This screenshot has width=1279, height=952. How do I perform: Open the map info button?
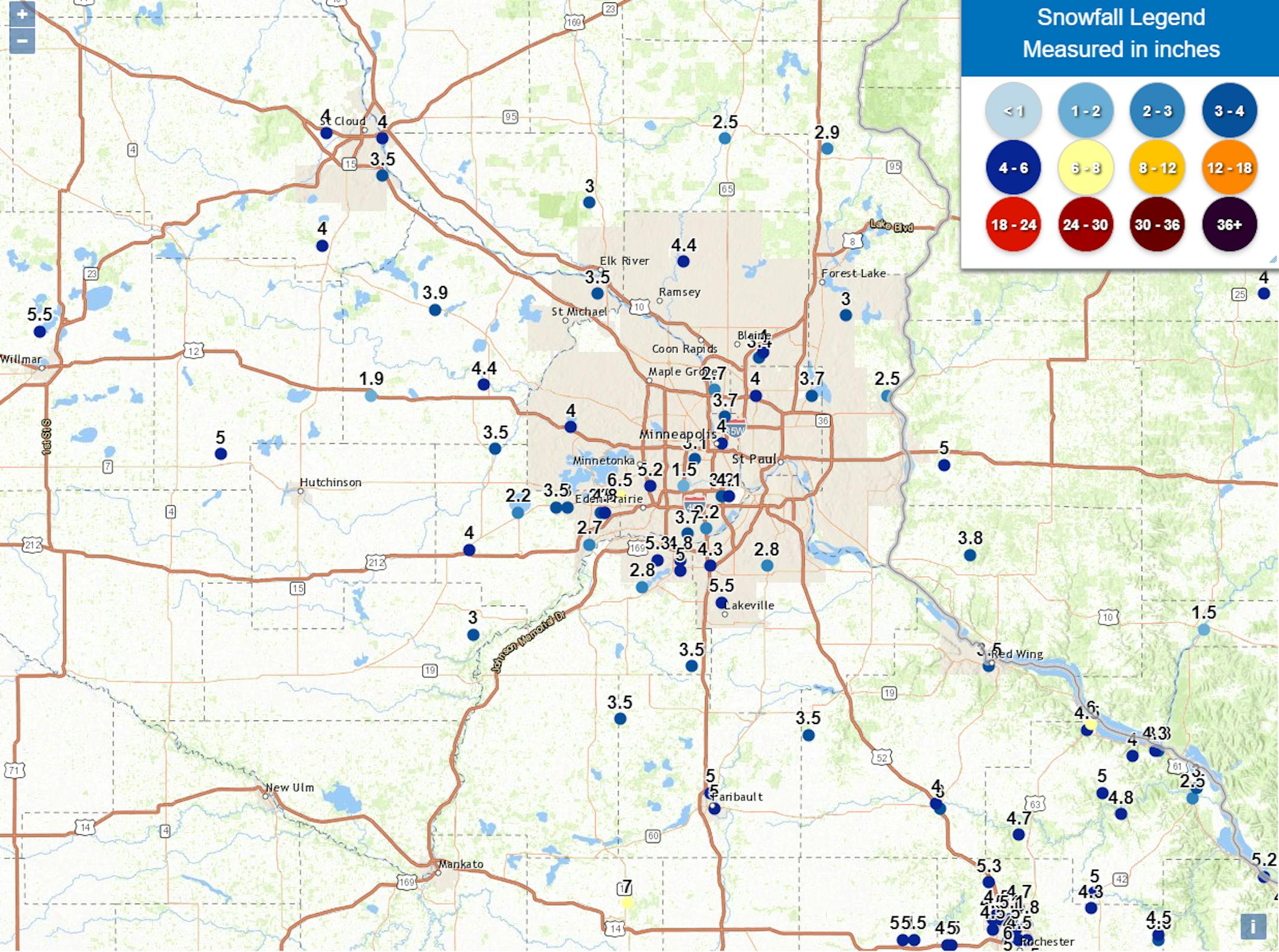point(1253,926)
